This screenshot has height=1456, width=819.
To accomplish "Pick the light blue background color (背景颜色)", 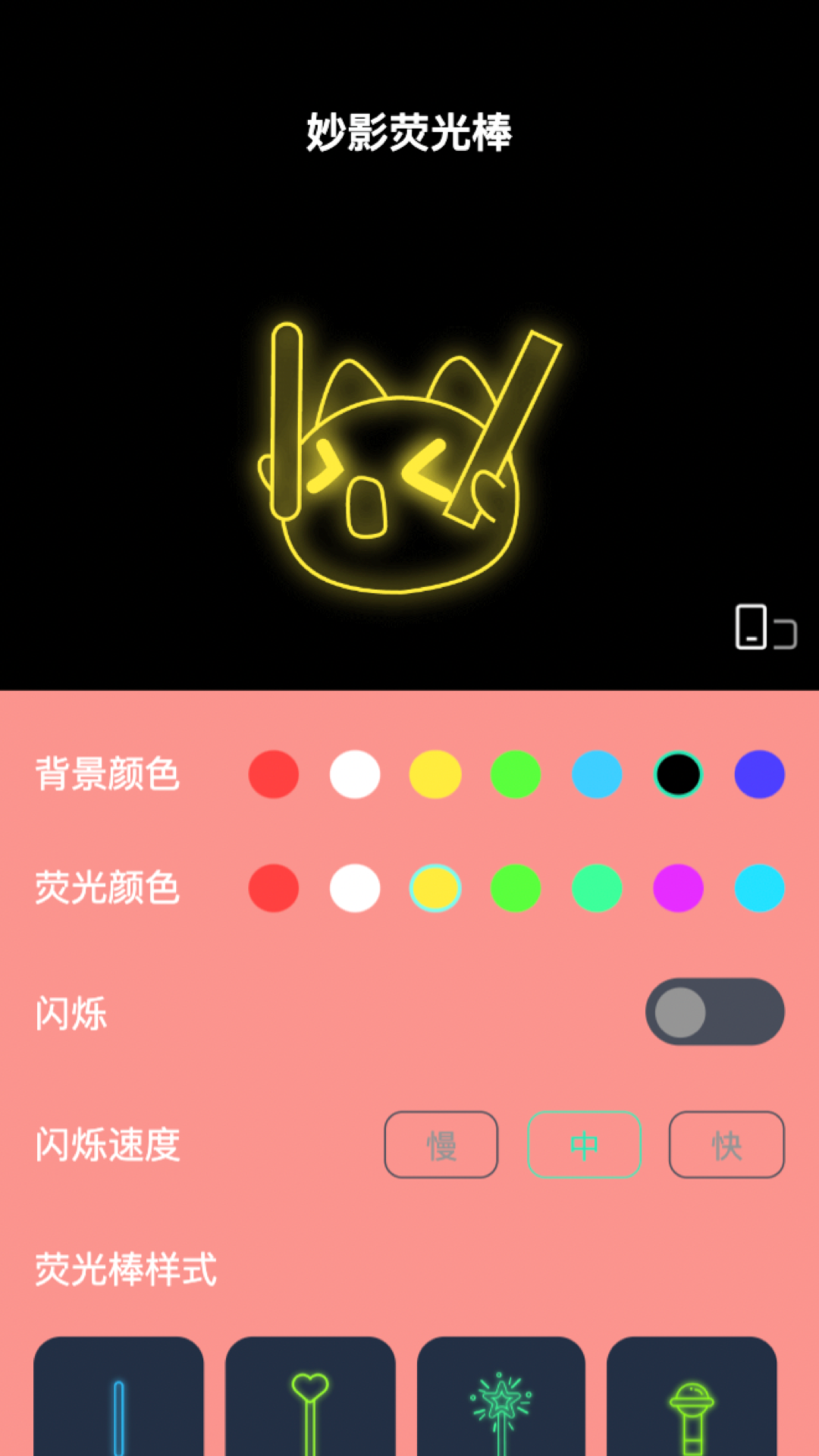I will pos(597,774).
